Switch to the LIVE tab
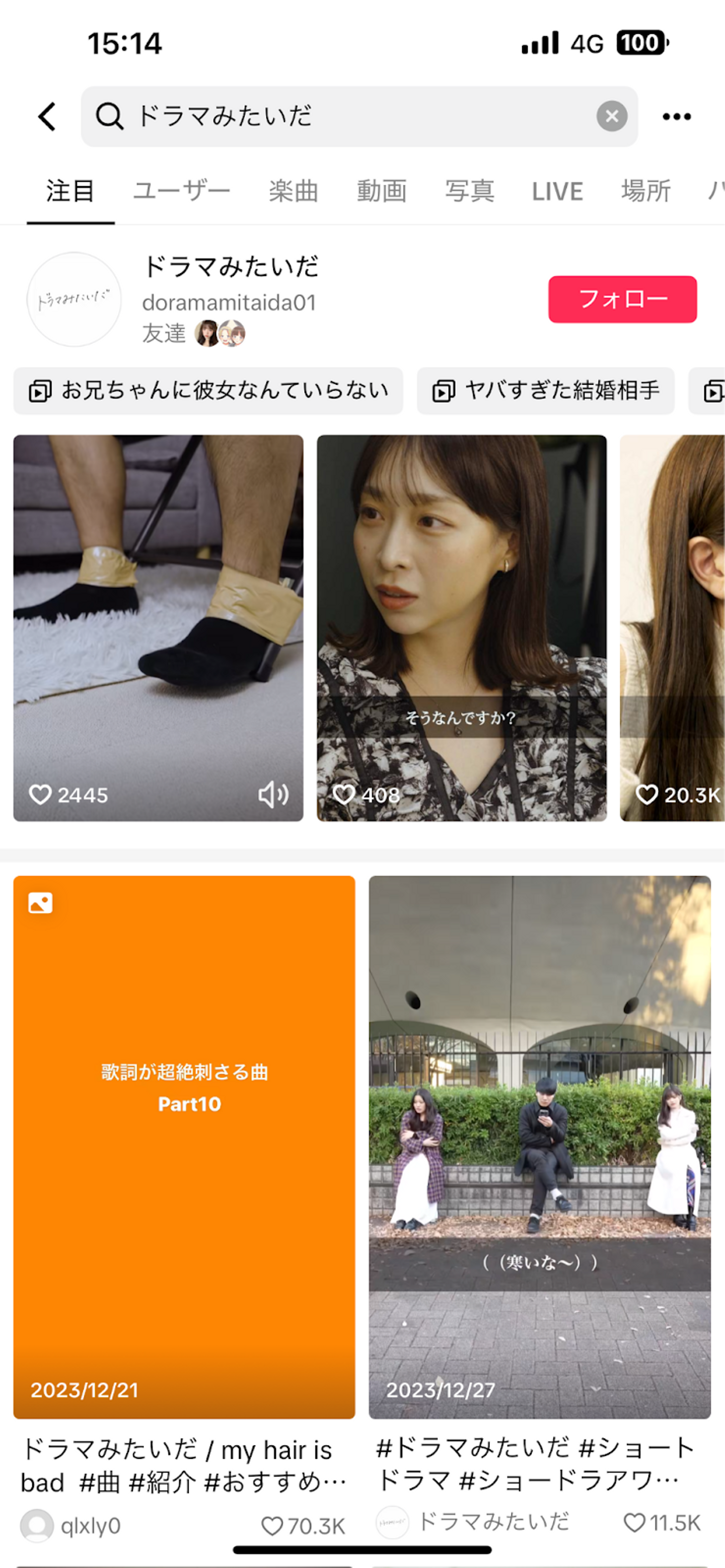 pos(557,191)
